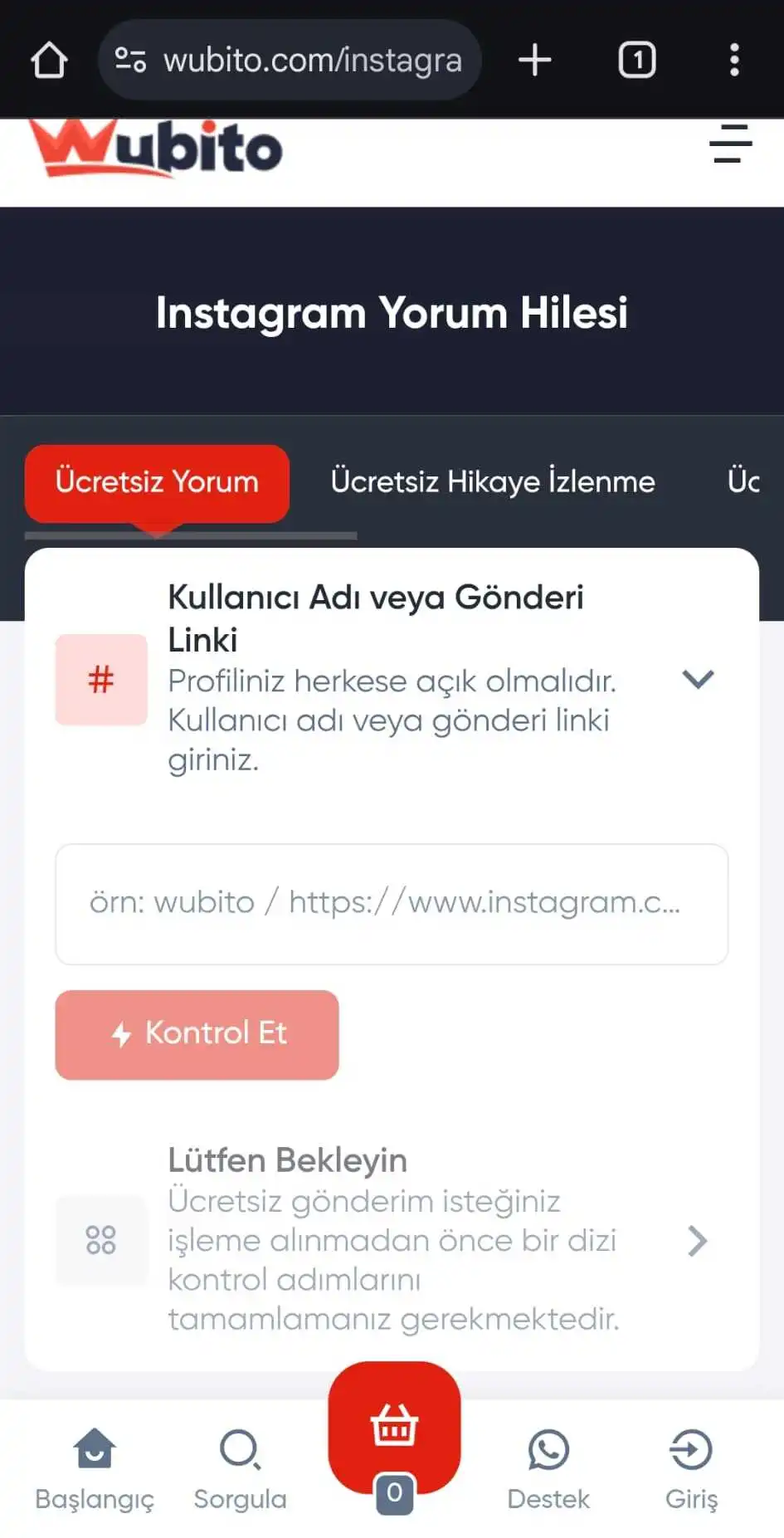Open the Lütfen Bekleyin arrow for details
Image resolution: width=784 pixels, height=1538 pixels.
click(x=695, y=1240)
